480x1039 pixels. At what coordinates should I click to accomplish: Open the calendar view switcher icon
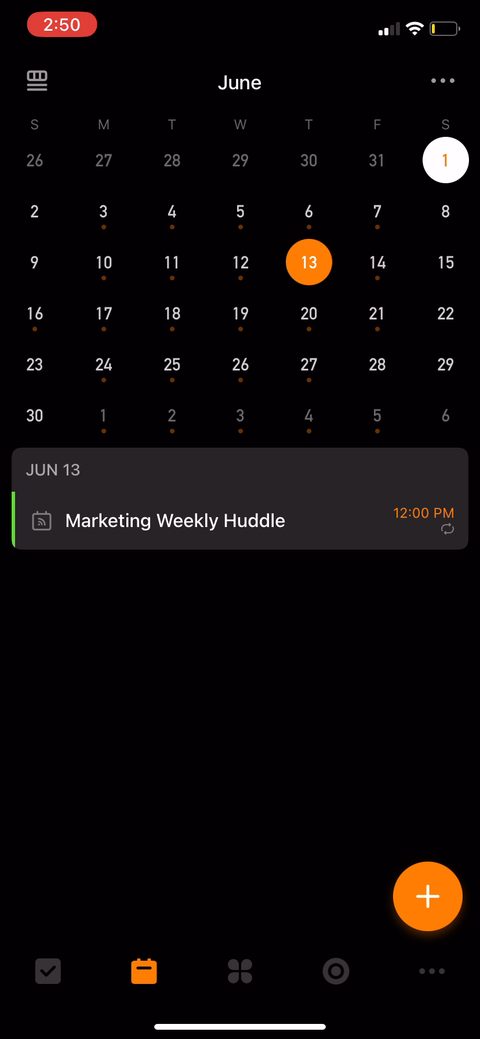(37, 82)
